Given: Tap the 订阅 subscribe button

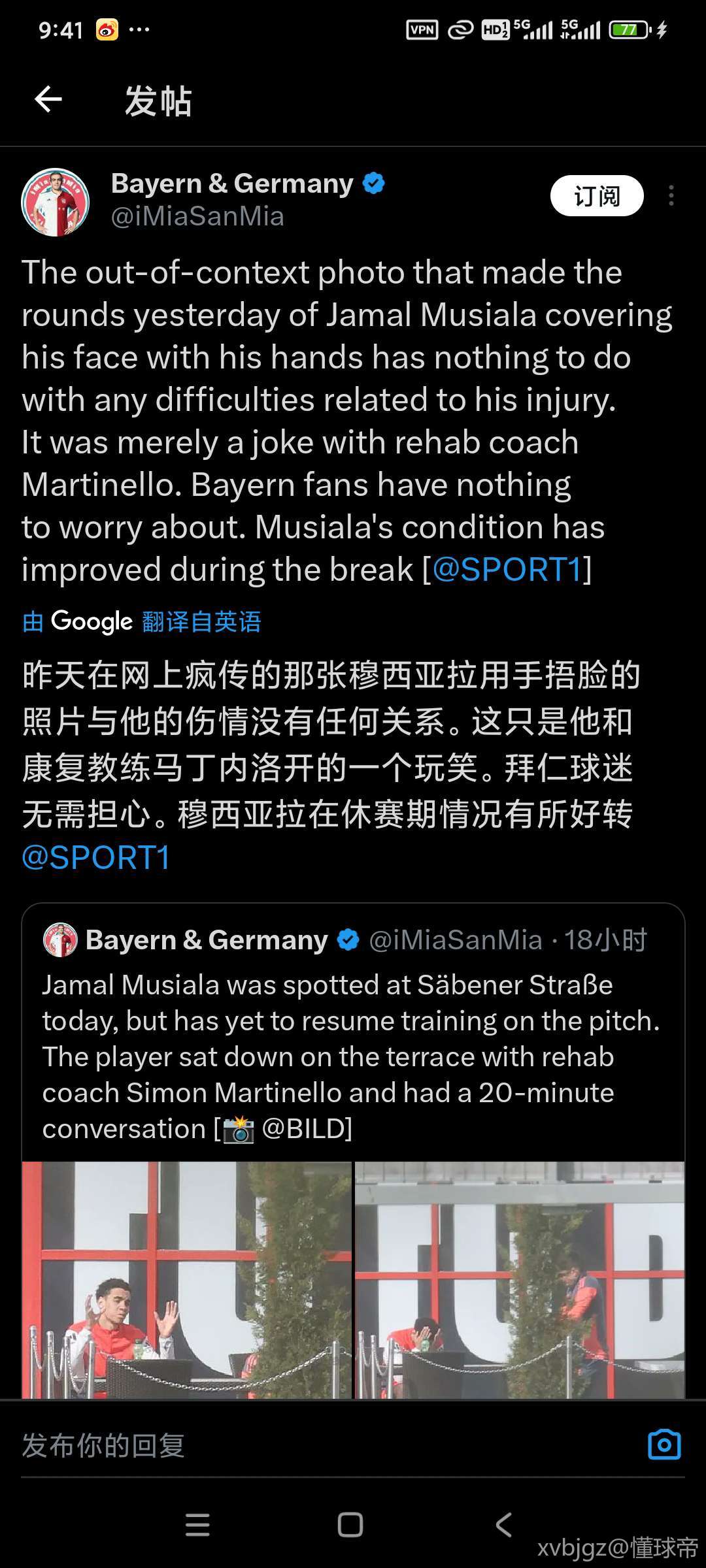Looking at the screenshot, I should [x=596, y=195].
